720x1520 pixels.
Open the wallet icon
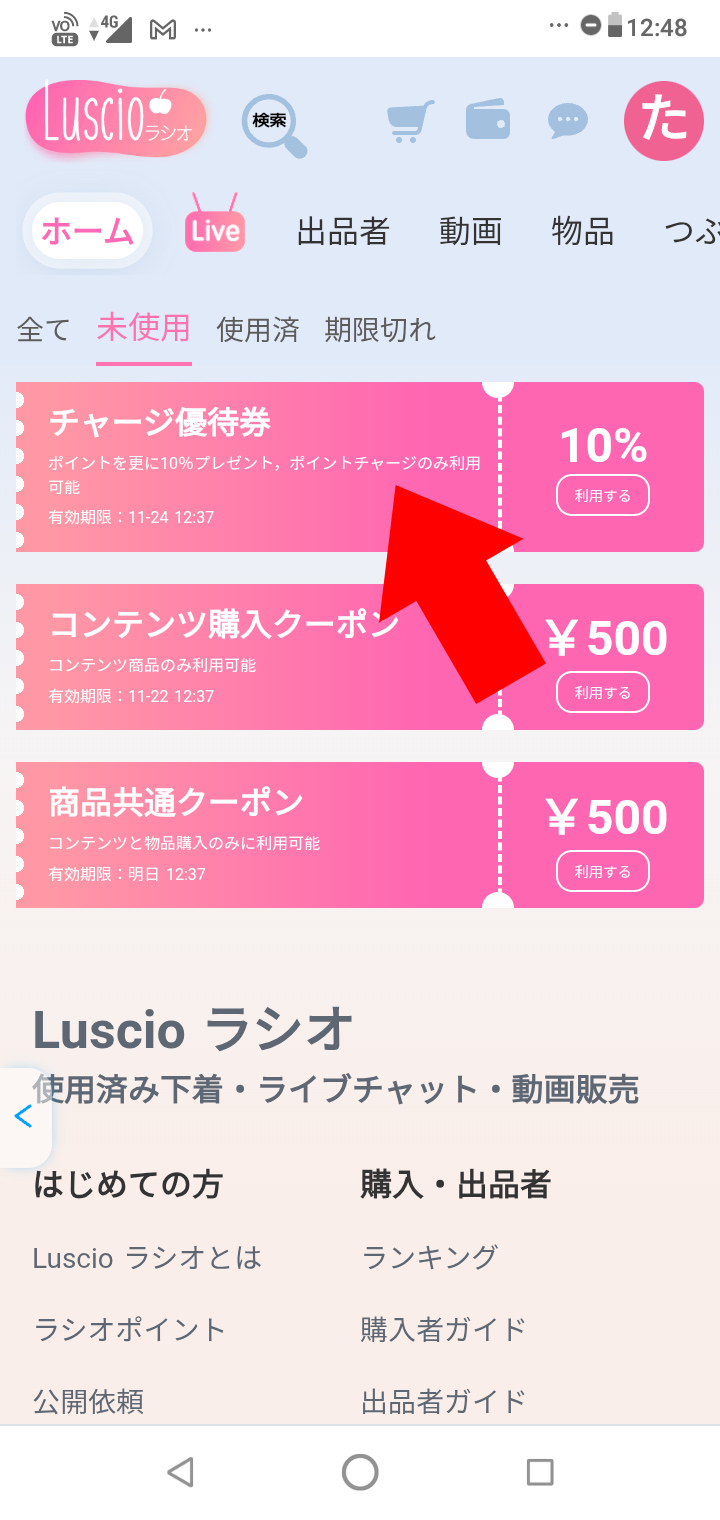point(488,120)
